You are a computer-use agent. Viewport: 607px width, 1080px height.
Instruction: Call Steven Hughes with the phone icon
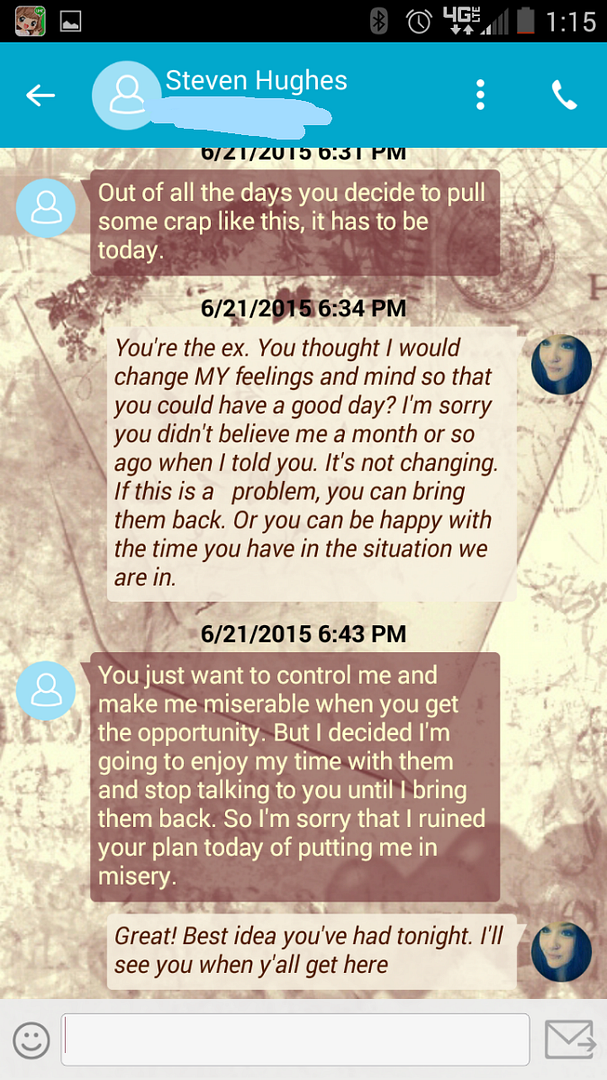(x=564, y=95)
